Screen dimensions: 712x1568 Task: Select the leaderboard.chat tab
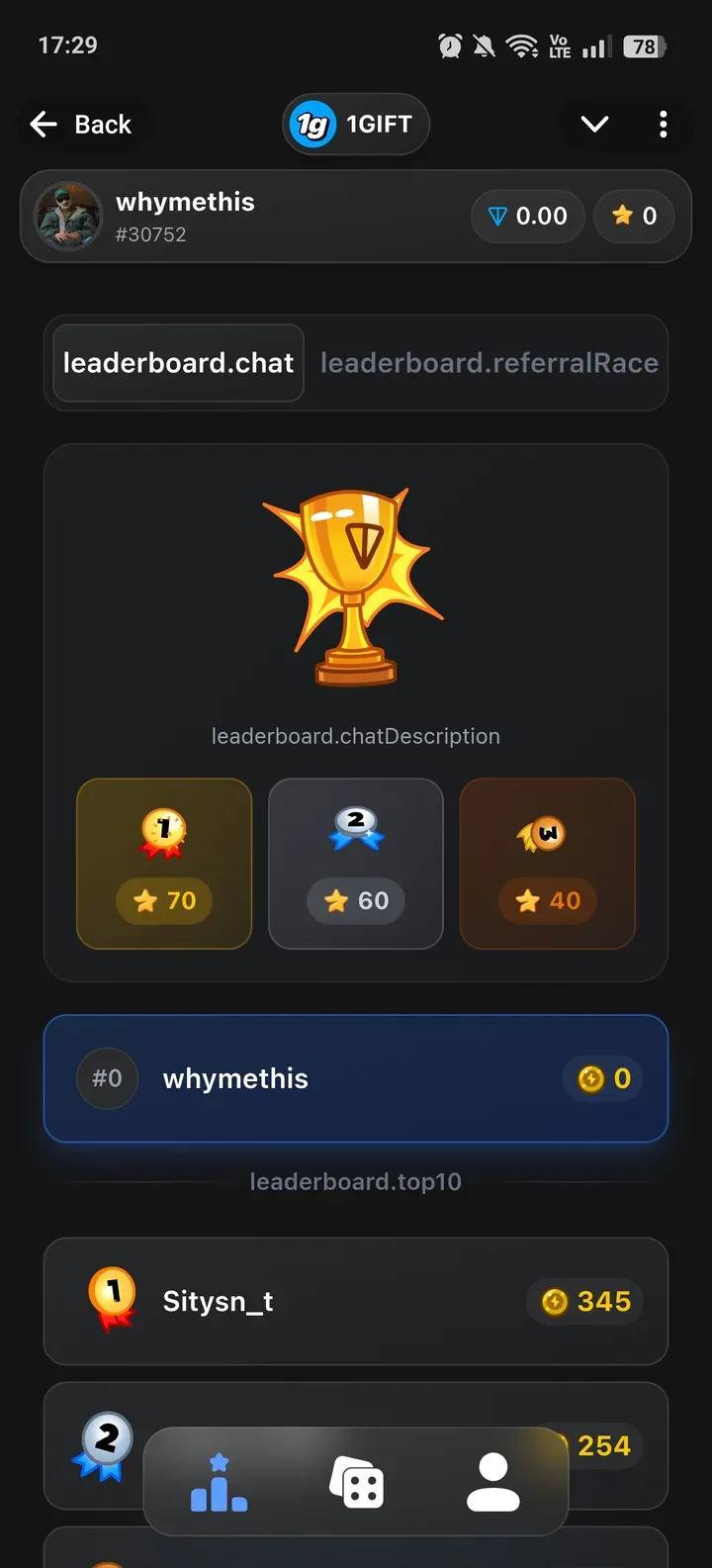coord(178,362)
